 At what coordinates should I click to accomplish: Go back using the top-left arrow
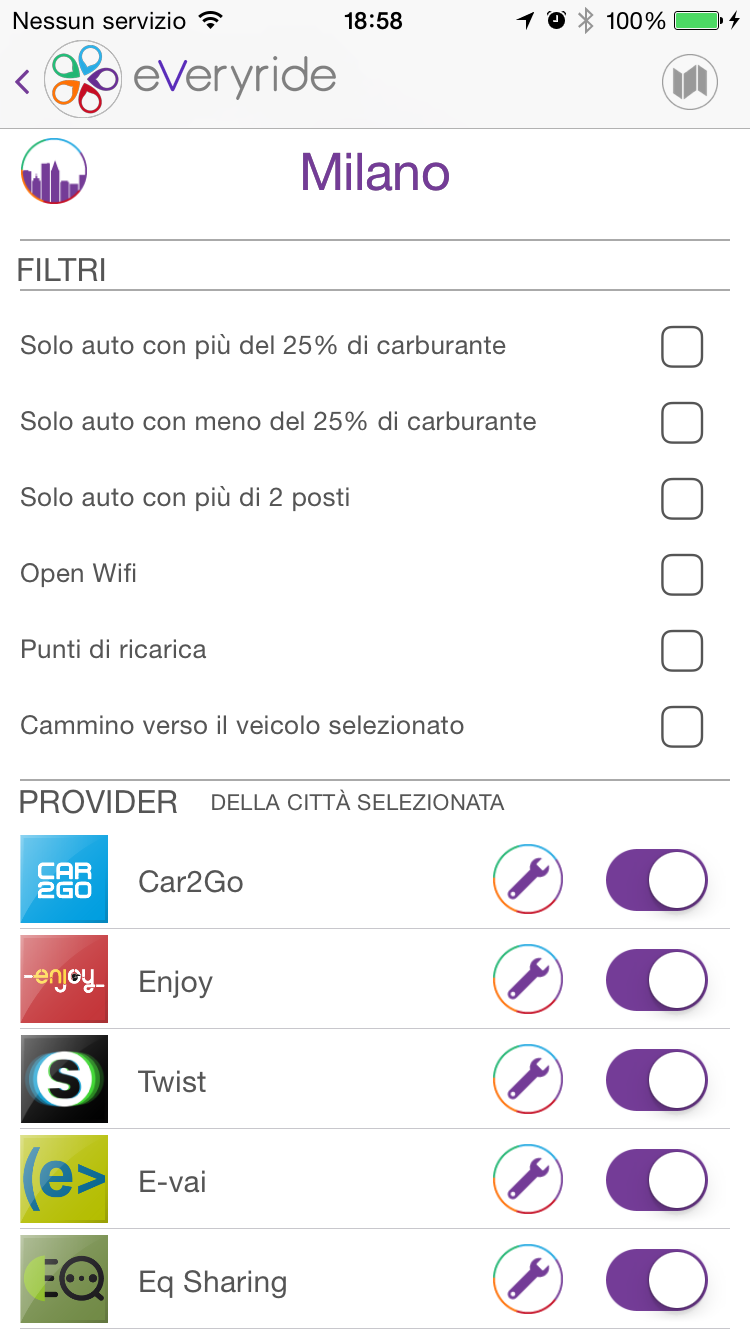pyautogui.click(x=23, y=81)
